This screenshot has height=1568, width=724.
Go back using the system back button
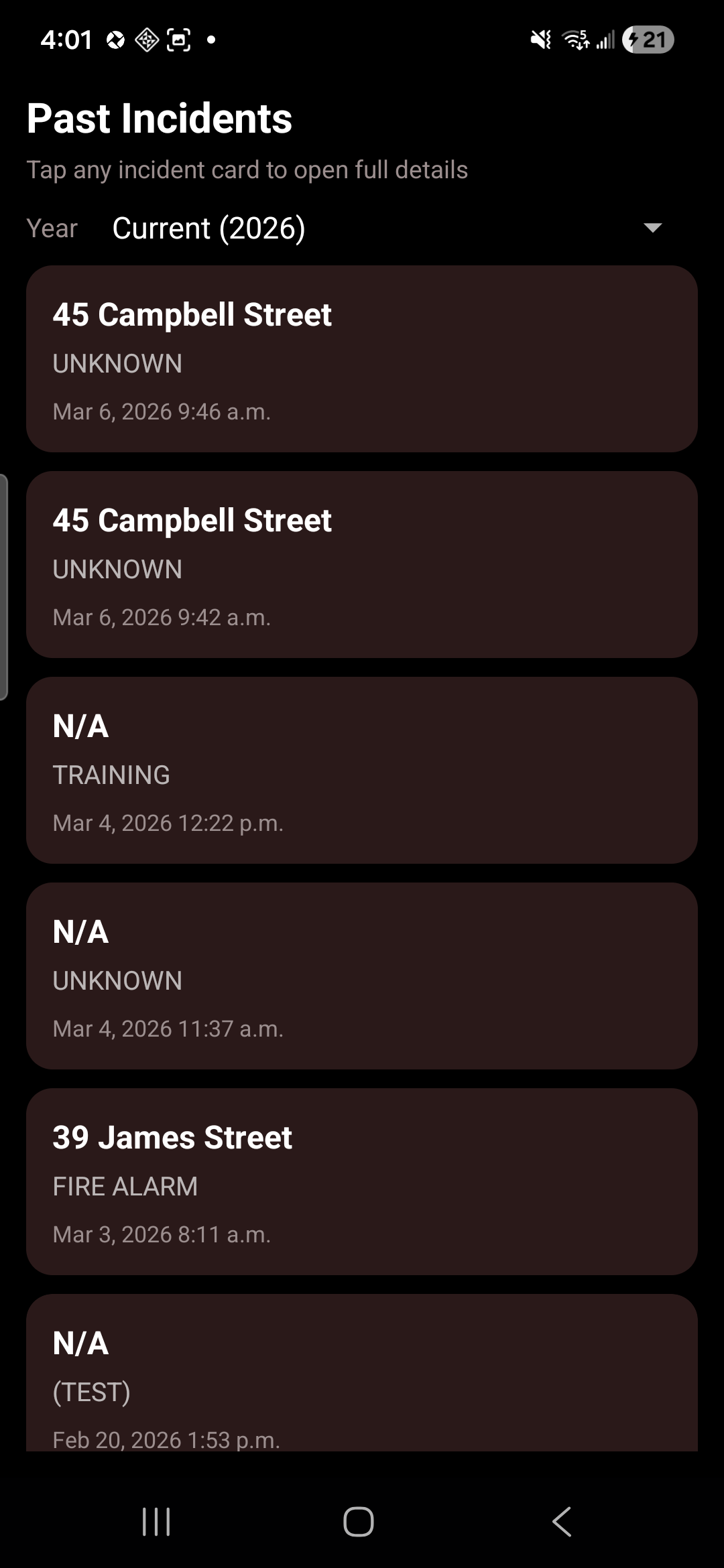[562, 1521]
